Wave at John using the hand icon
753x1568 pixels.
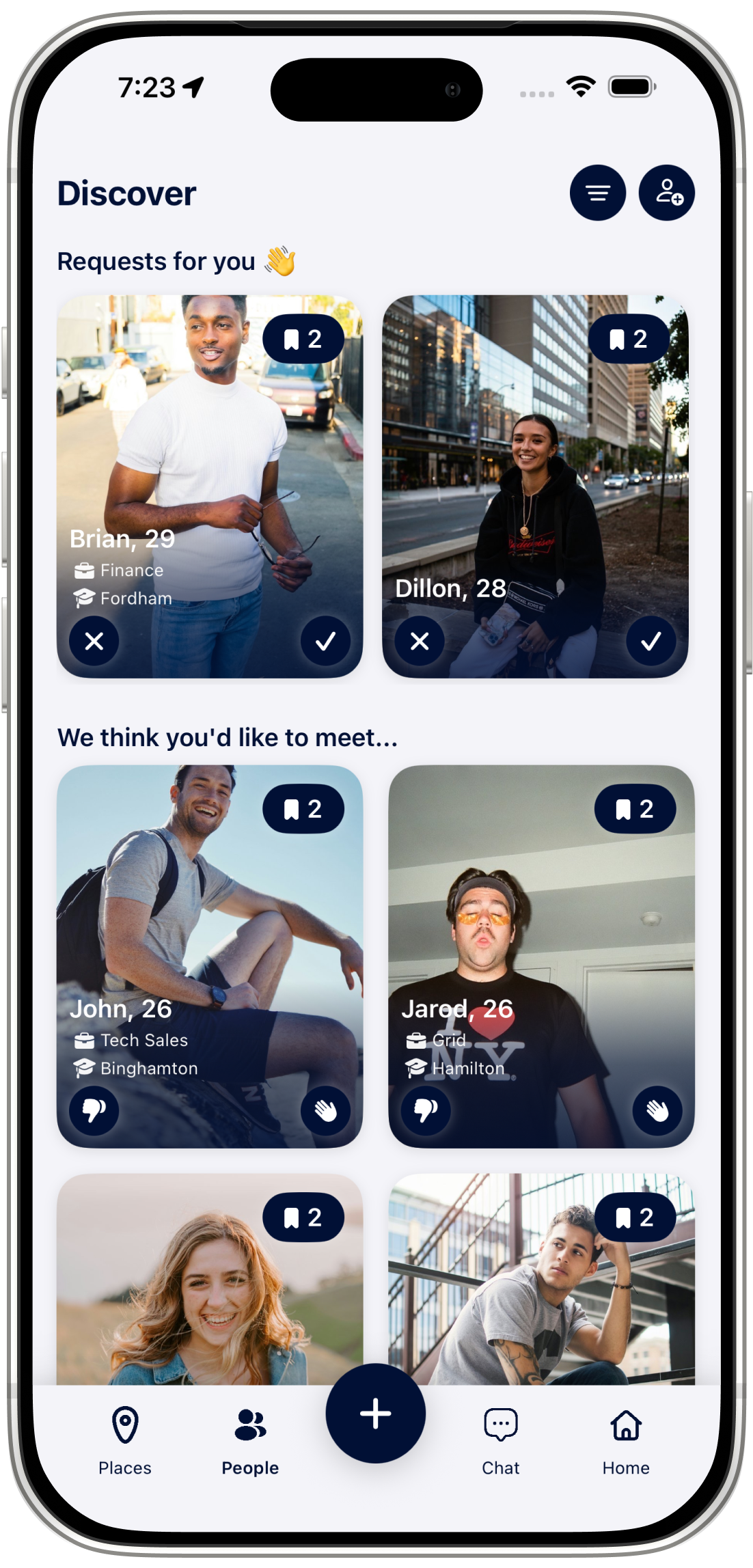pos(326,1111)
